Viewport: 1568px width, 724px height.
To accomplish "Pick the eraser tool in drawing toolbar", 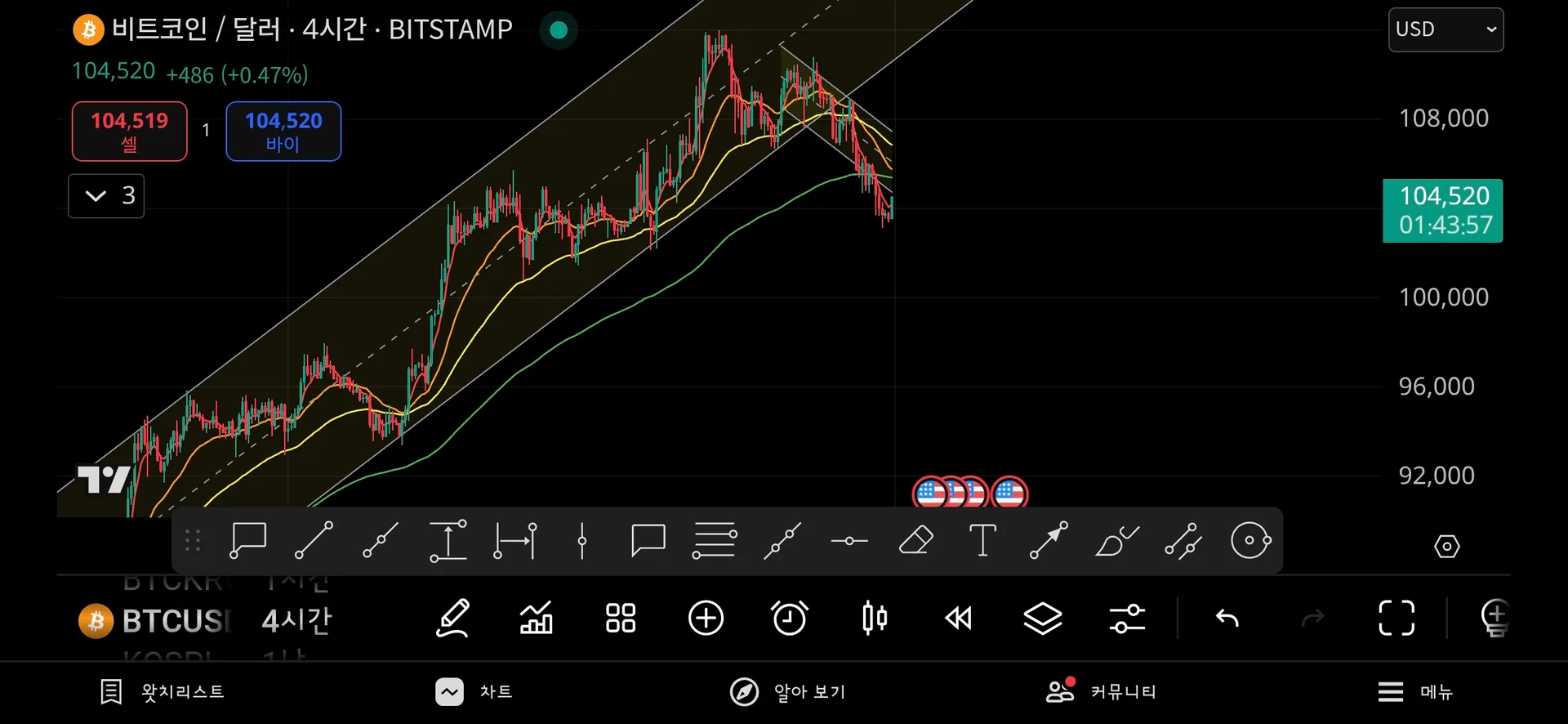I will pos(915,540).
